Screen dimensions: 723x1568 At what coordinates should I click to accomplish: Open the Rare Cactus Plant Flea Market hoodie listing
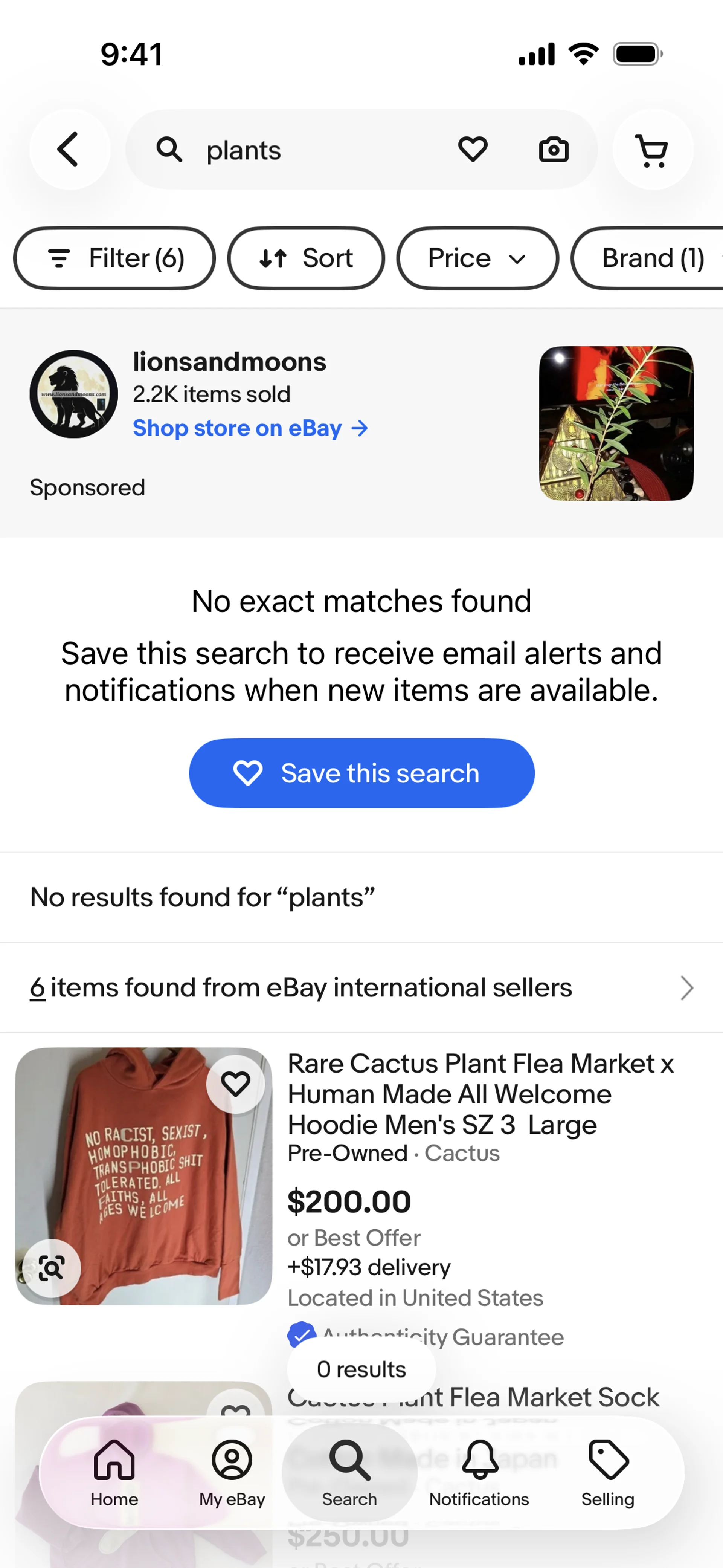(x=480, y=1094)
